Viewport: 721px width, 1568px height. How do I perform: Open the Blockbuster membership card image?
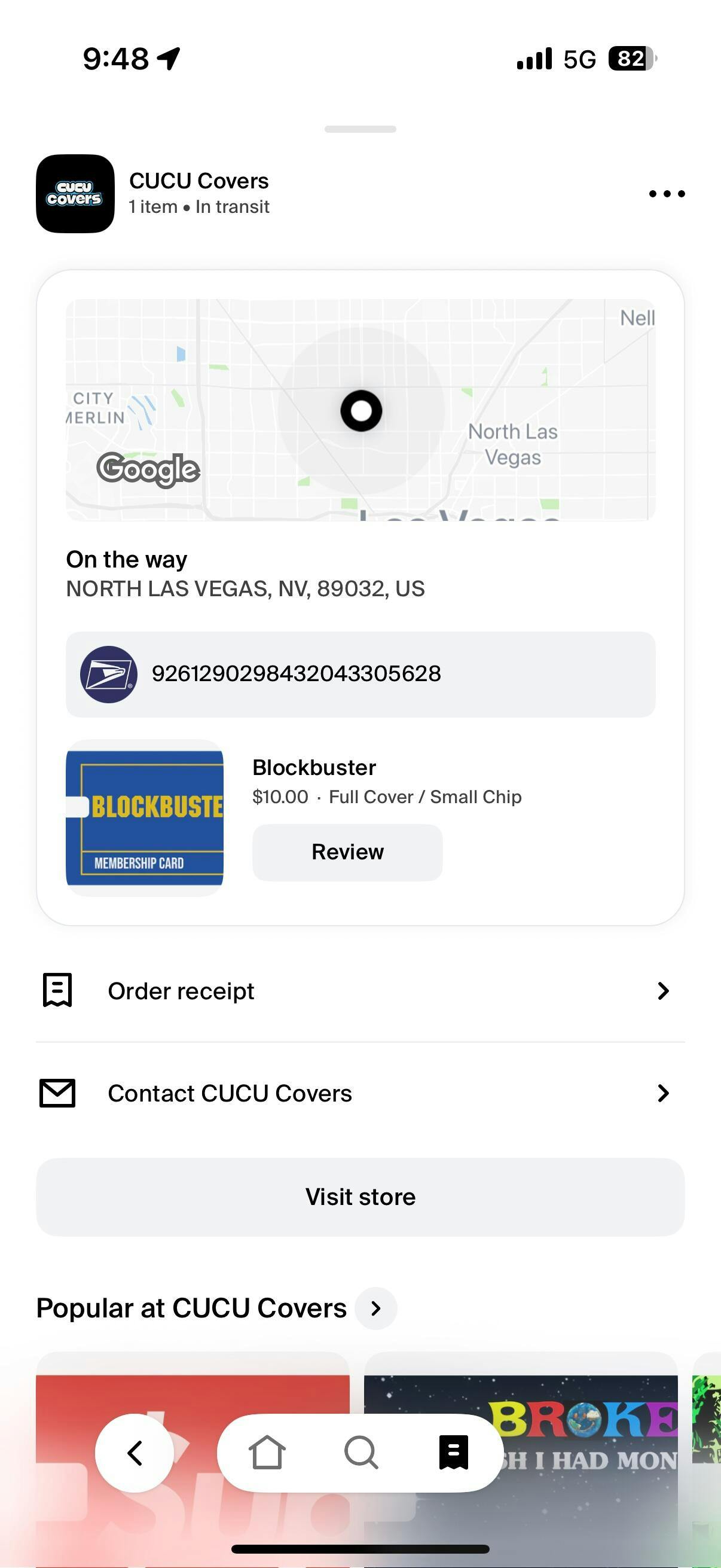pos(145,817)
